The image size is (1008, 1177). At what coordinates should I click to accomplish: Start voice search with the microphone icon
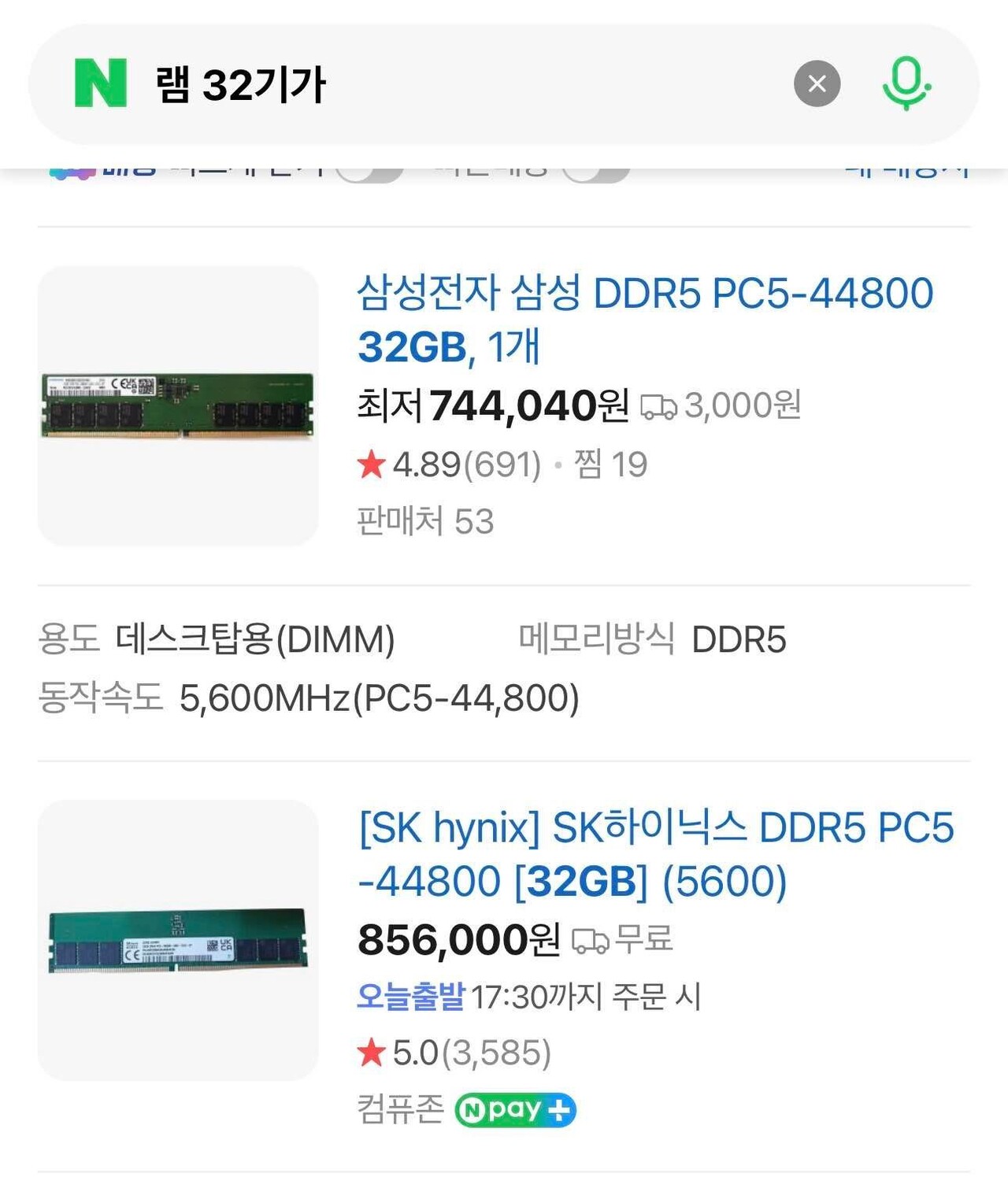(x=906, y=83)
